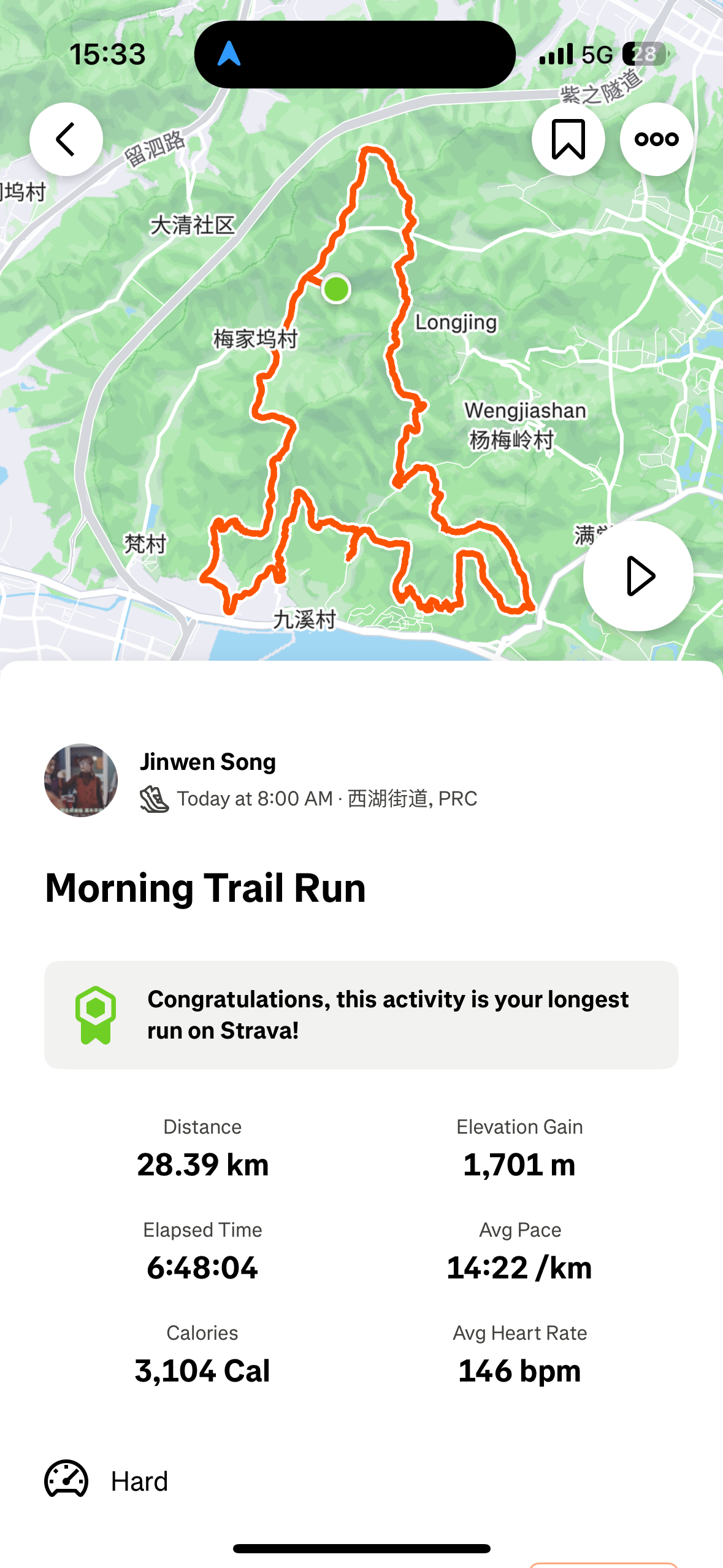Image resolution: width=723 pixels, height=1568 pixels.
Task: Go back using the top-left arrow
Action: (x=66, y=139)
